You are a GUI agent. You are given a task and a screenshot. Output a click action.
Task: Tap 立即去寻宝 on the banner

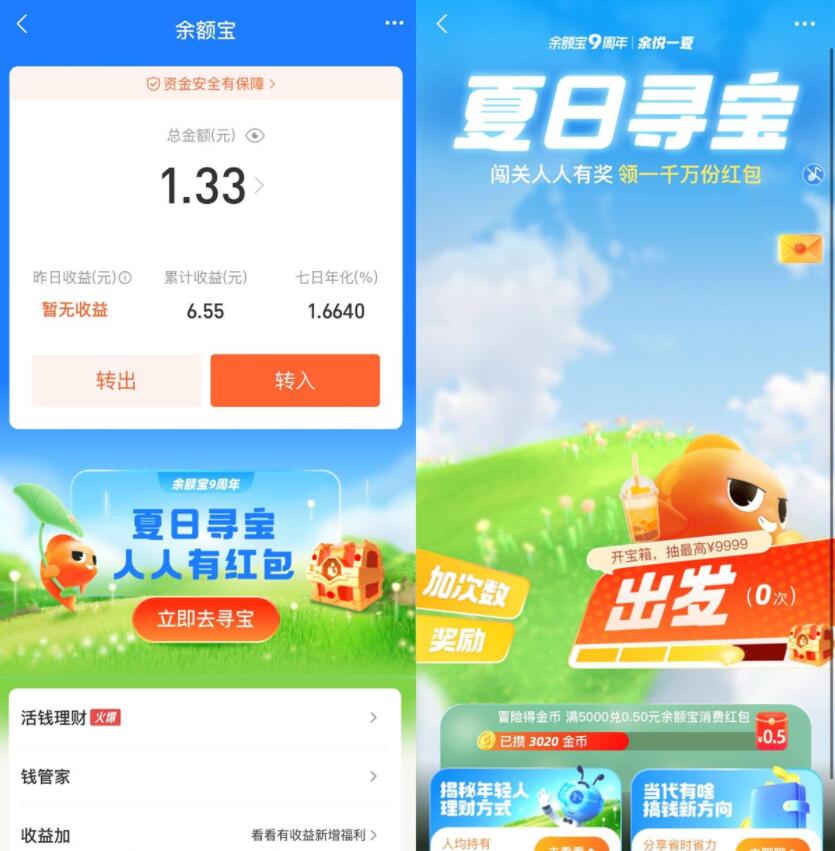[206, 619]
